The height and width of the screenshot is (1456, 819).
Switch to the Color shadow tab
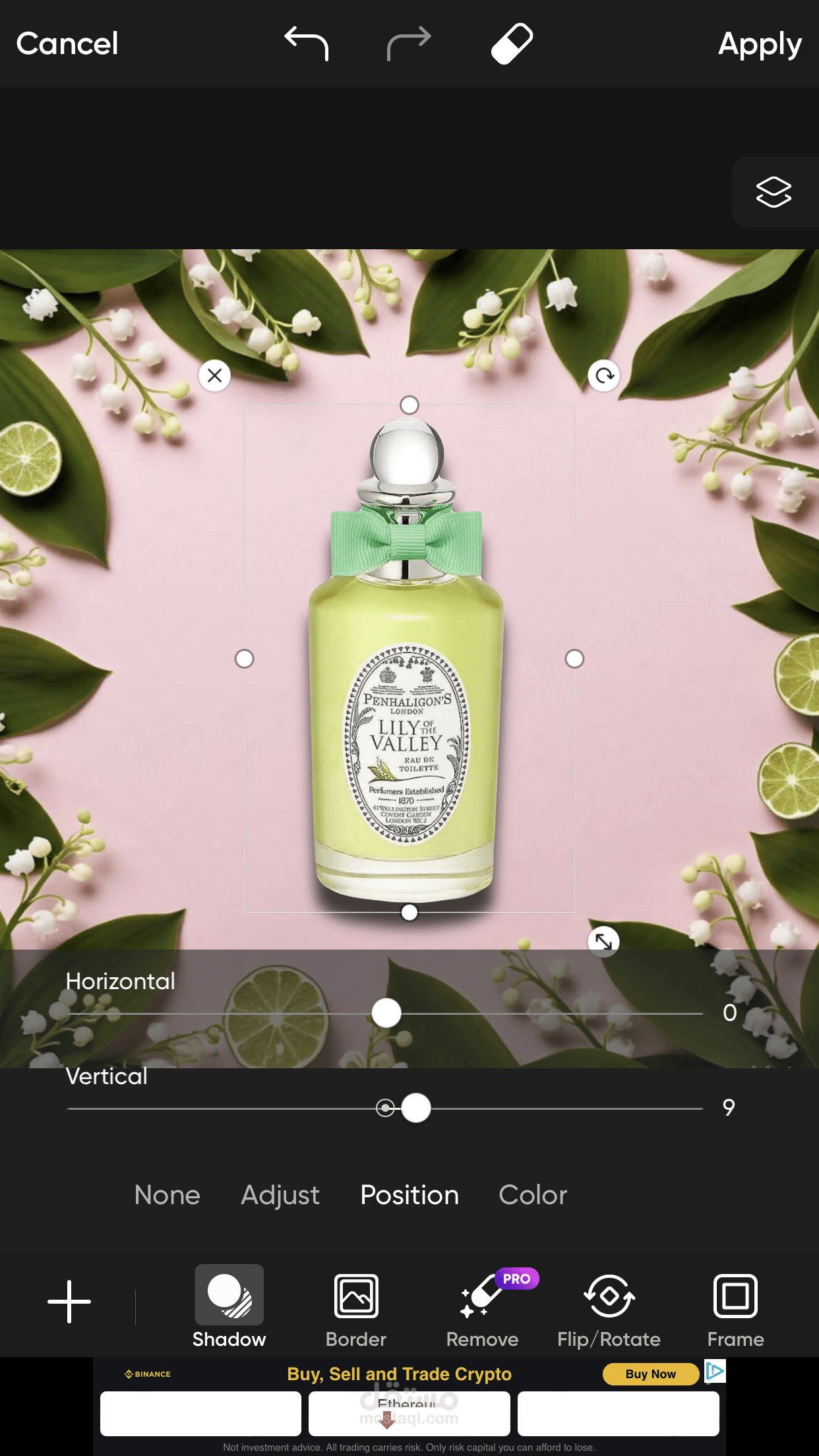533,1195
